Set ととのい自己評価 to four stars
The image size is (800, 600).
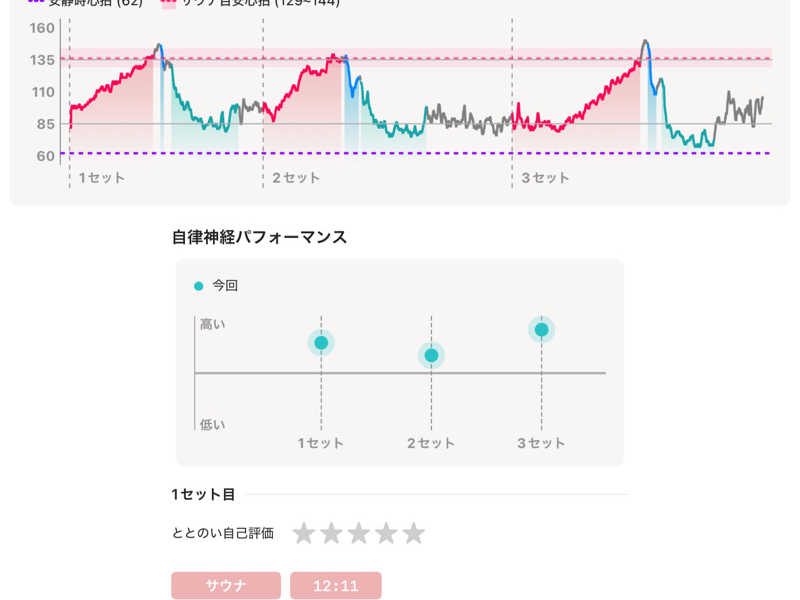tap(386, 534)
